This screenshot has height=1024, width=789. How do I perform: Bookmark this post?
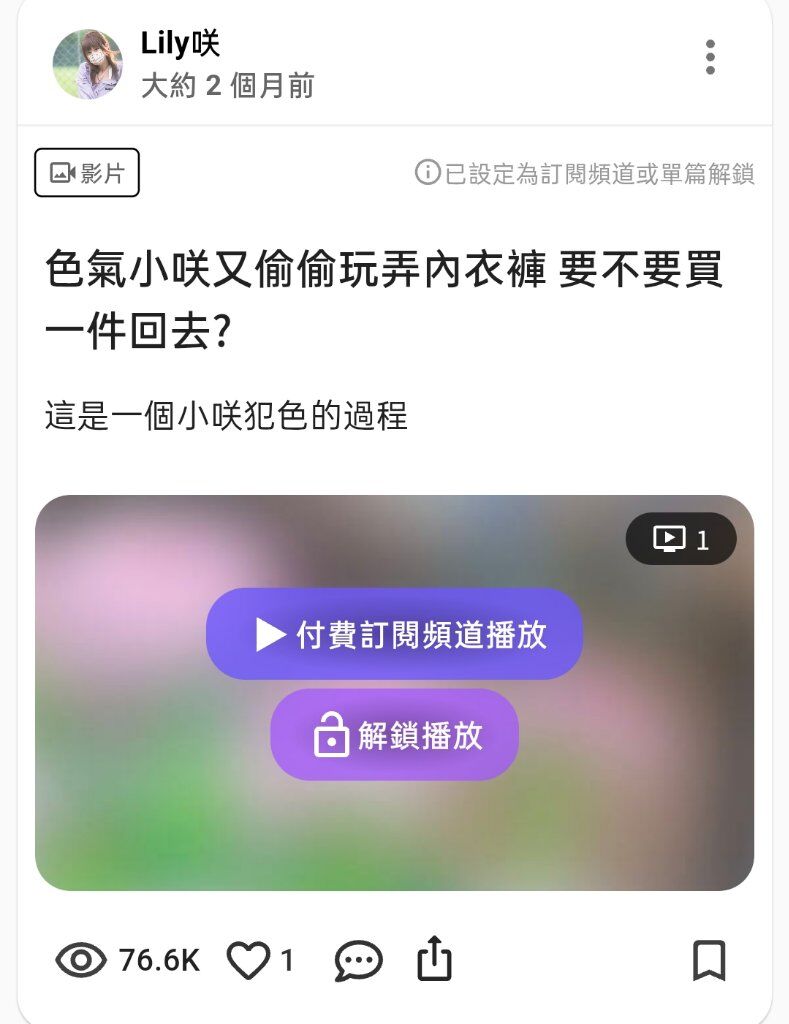tap(709, 961)
